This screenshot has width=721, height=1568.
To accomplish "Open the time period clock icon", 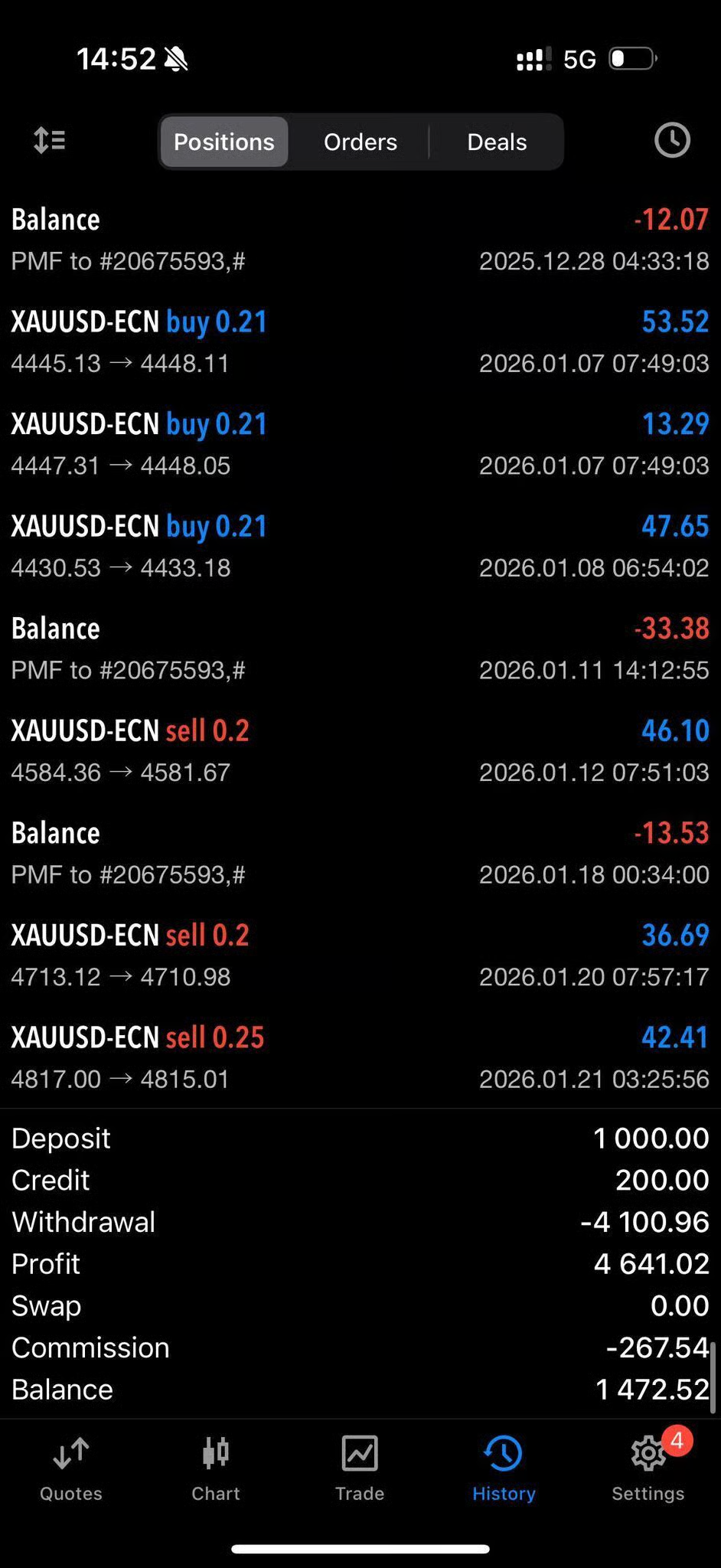I will (671, 141).
